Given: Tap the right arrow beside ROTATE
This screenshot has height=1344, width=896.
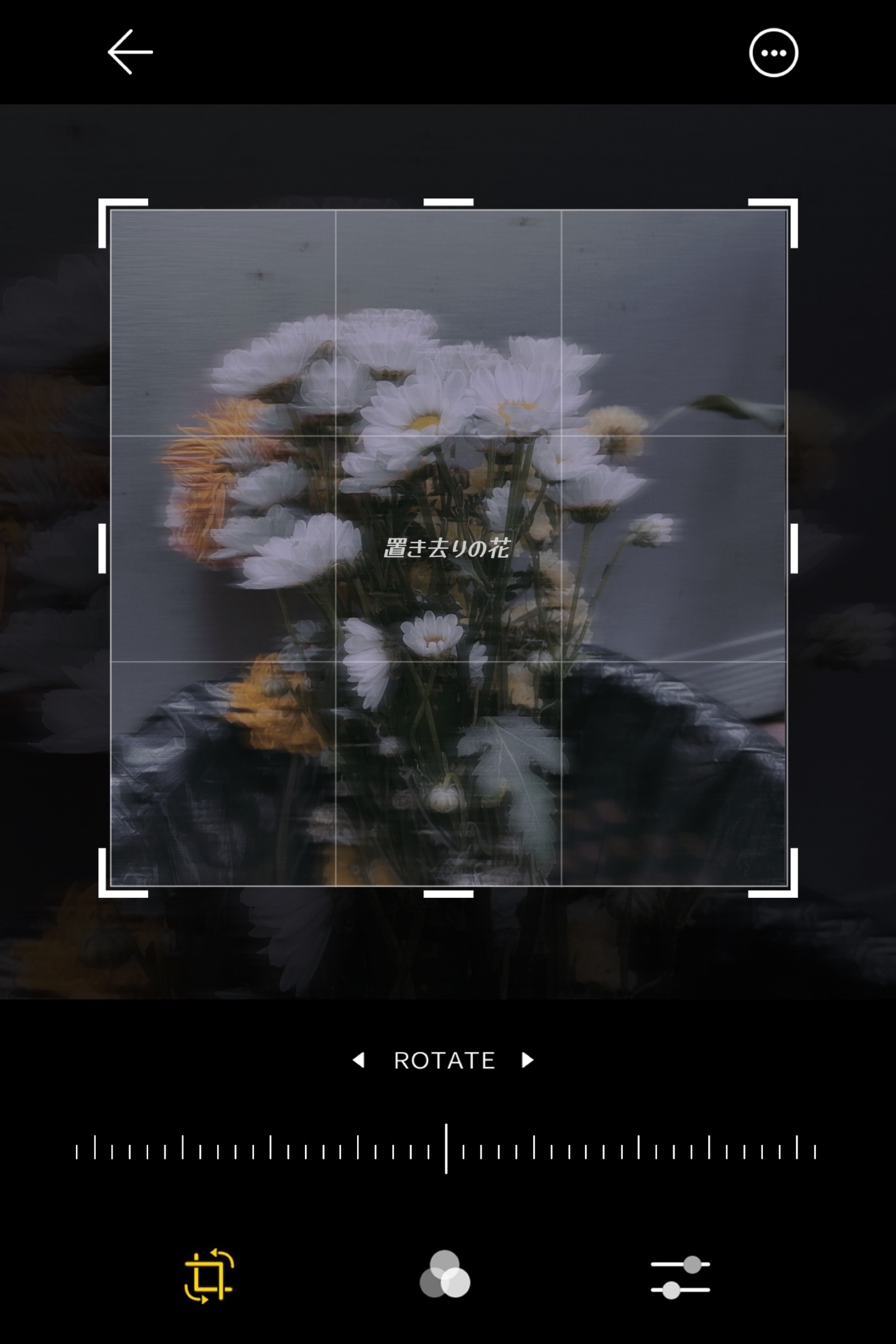Looking at the screenshot, I should [x=528, y=1060].
